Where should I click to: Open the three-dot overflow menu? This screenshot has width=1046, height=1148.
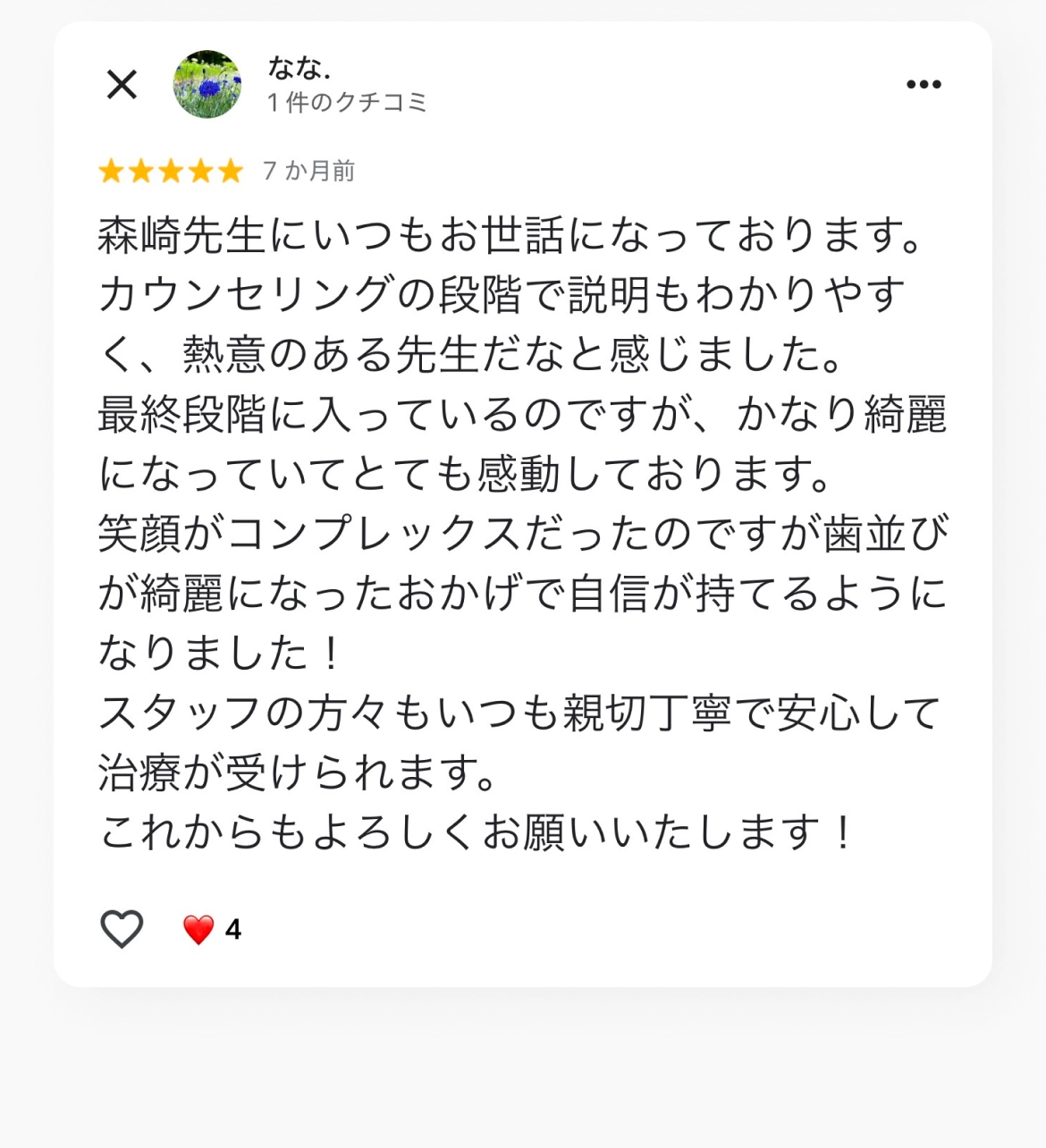(x=923, y=85)
